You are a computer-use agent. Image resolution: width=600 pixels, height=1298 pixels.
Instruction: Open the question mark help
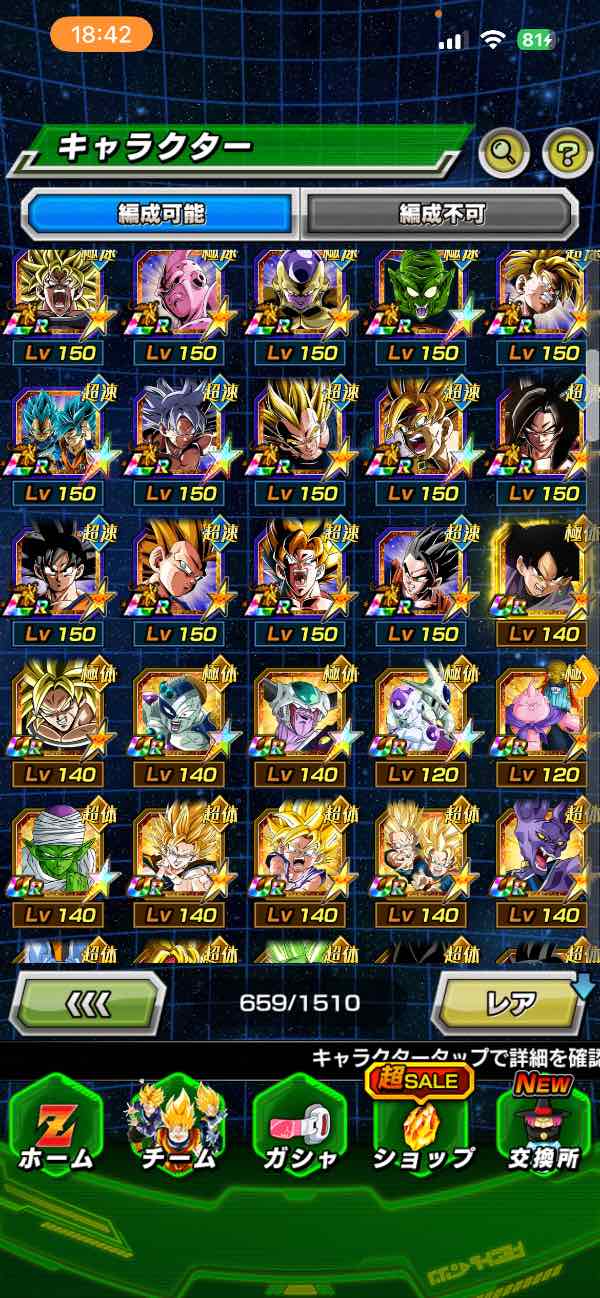[x=567, y=152]
